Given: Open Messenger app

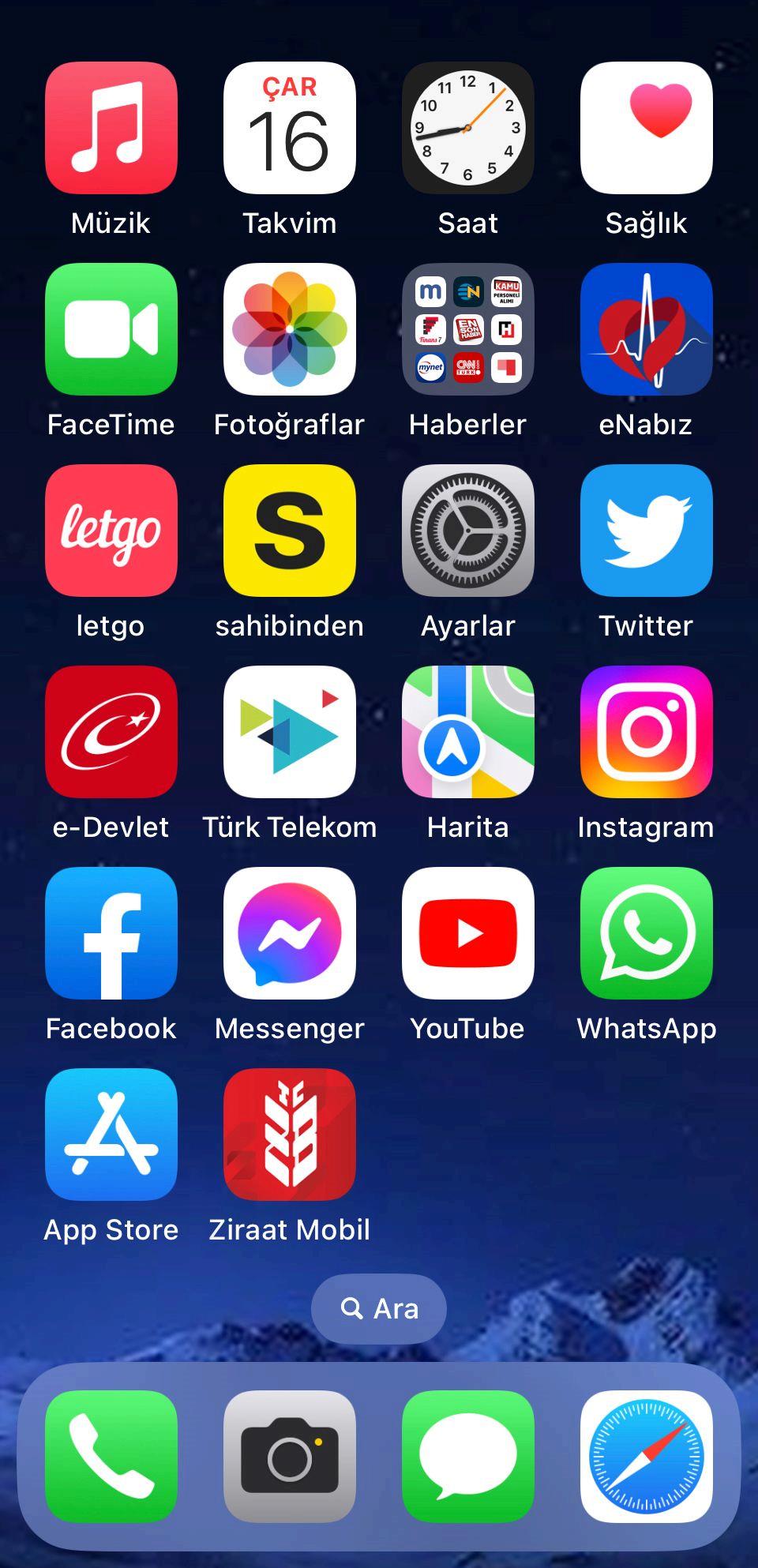Looking at the screenshot, I should click(x=290, y=933).
